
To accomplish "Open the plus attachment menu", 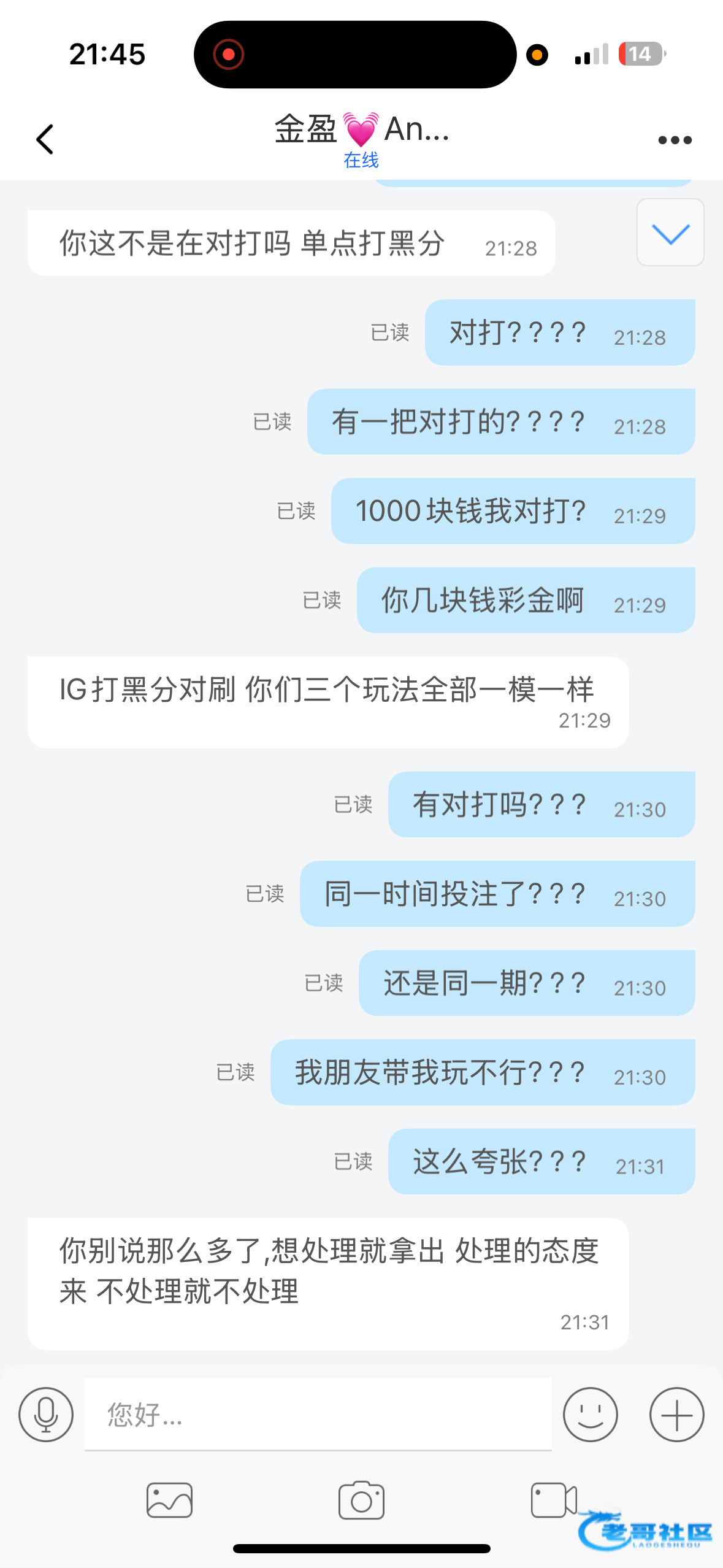I will pyautogui.click(x=676, y=1415).
